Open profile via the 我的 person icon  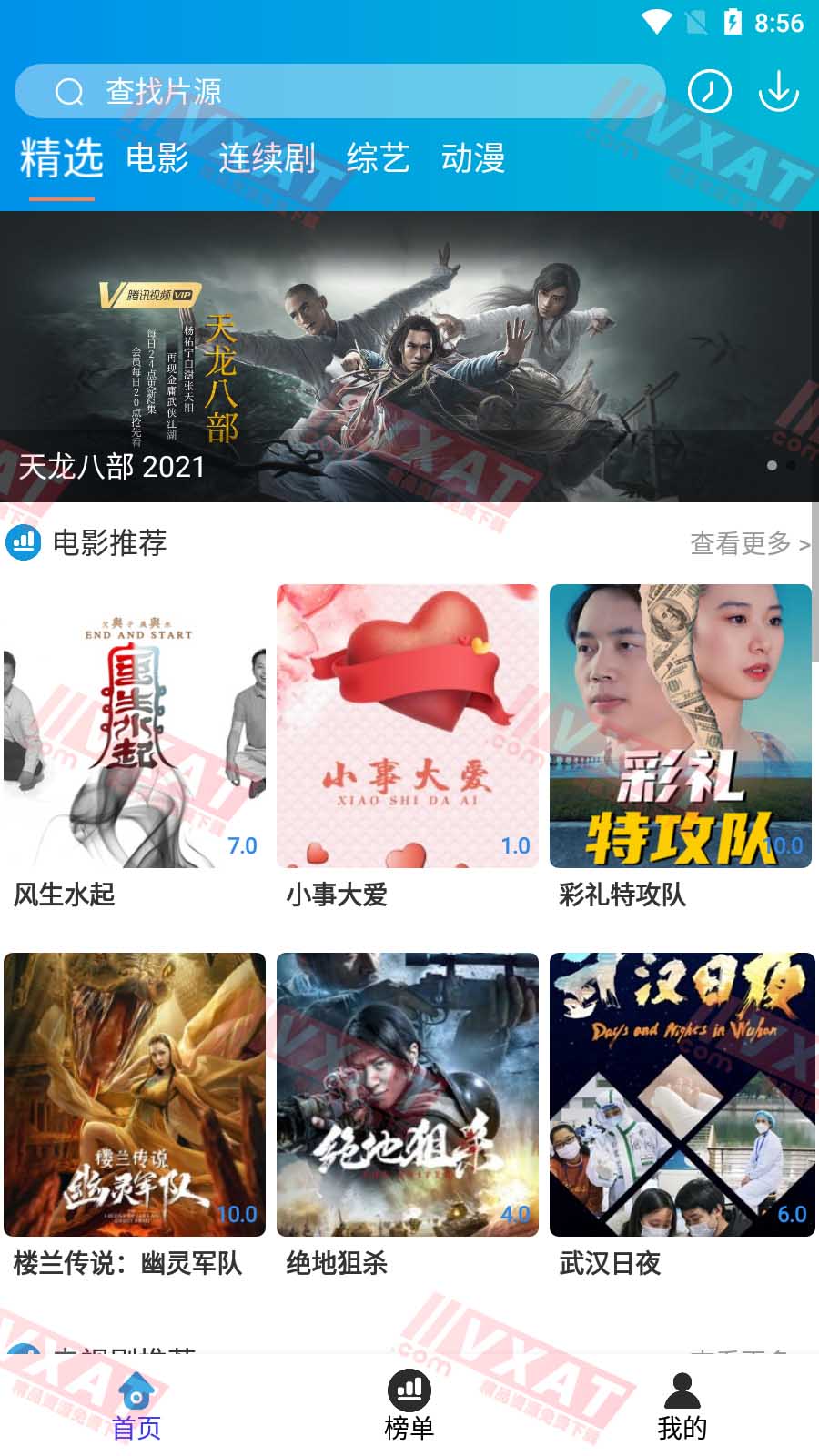pos(681,1390)
